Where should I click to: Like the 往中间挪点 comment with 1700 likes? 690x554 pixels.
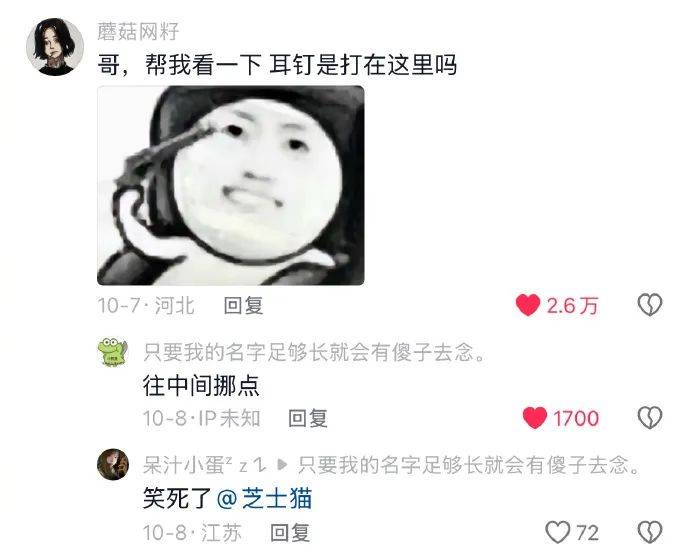tap(536, 418)
